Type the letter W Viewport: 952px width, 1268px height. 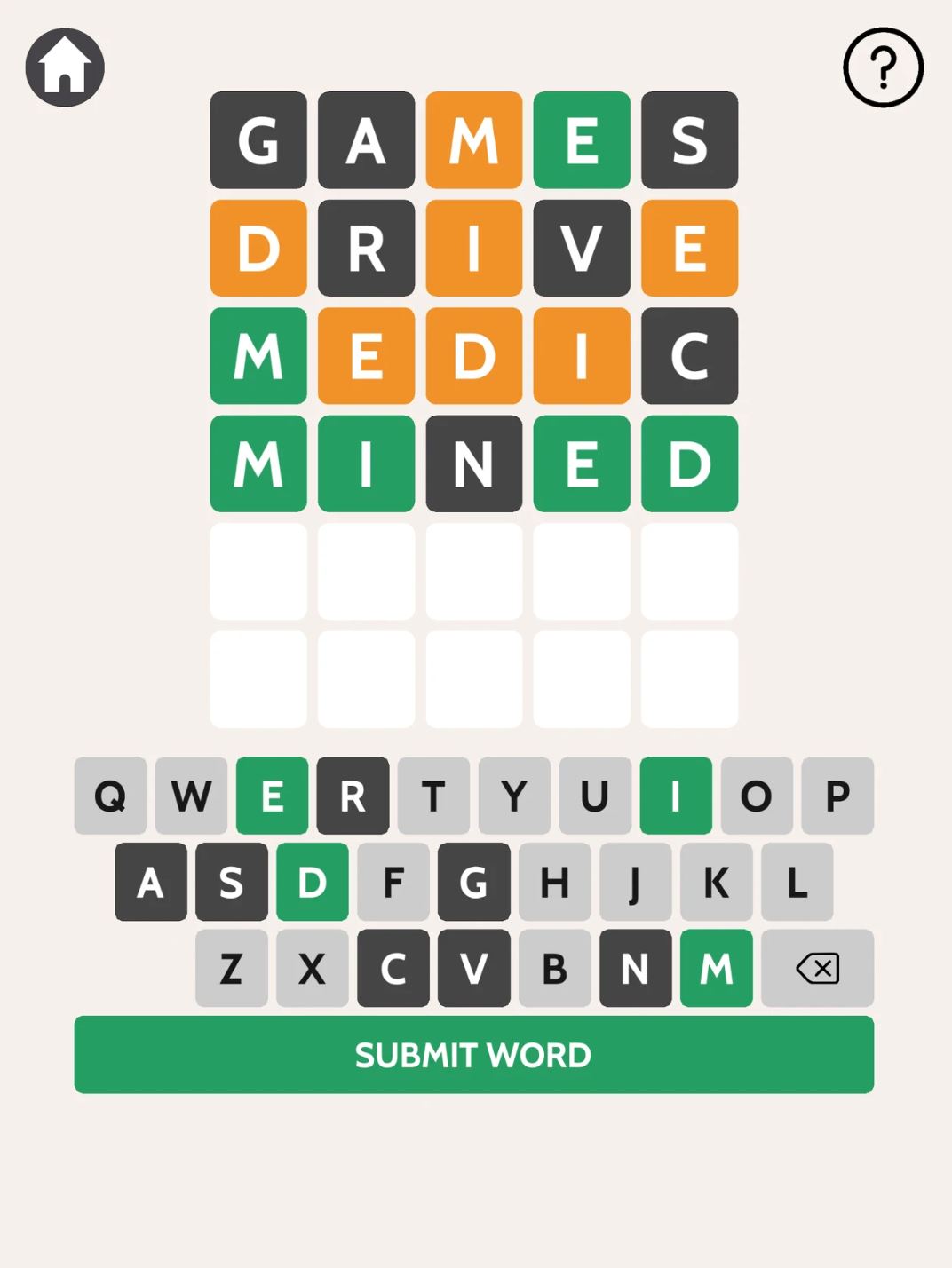coord(191,796)
